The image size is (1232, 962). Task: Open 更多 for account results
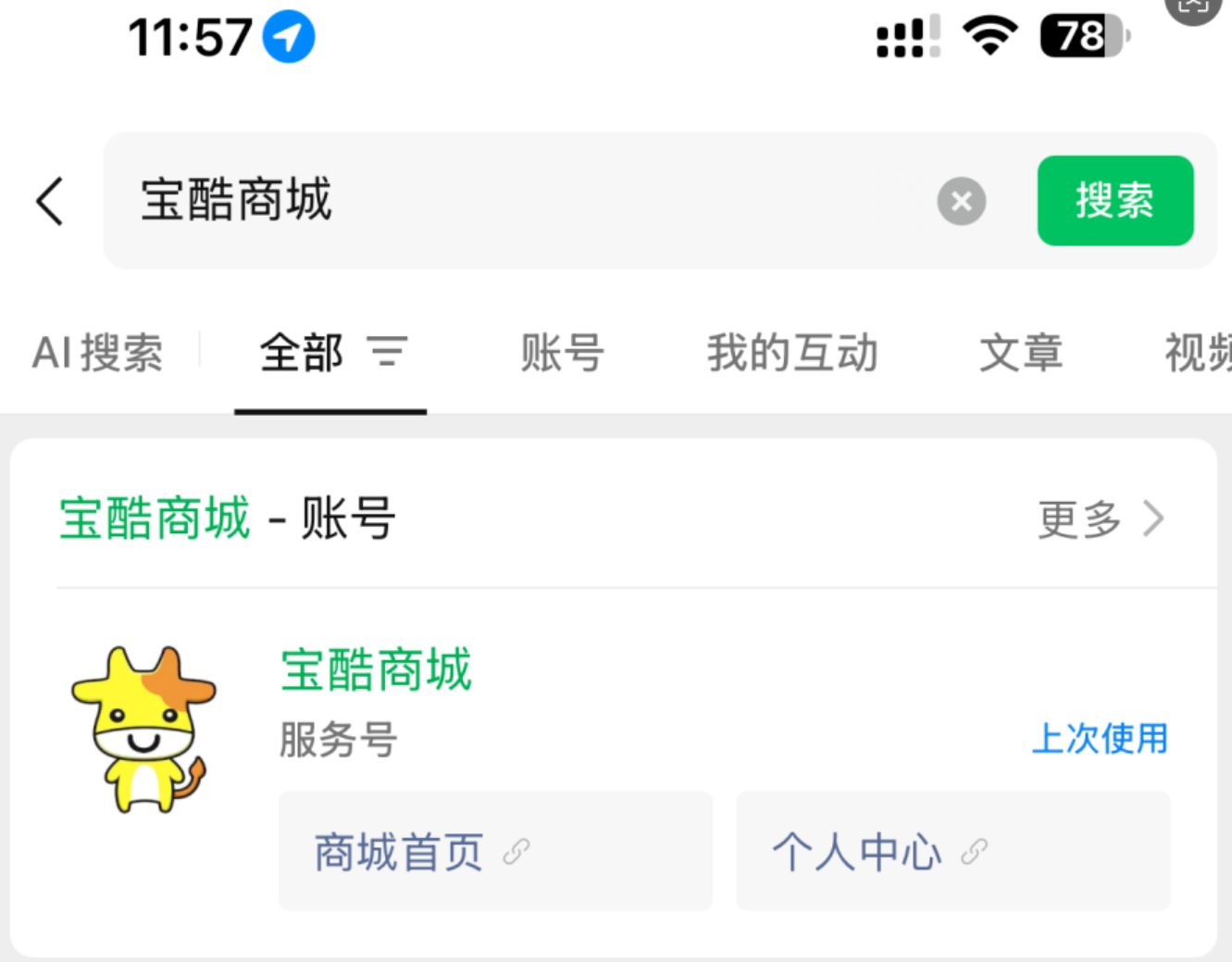[x=1100, y=518]
